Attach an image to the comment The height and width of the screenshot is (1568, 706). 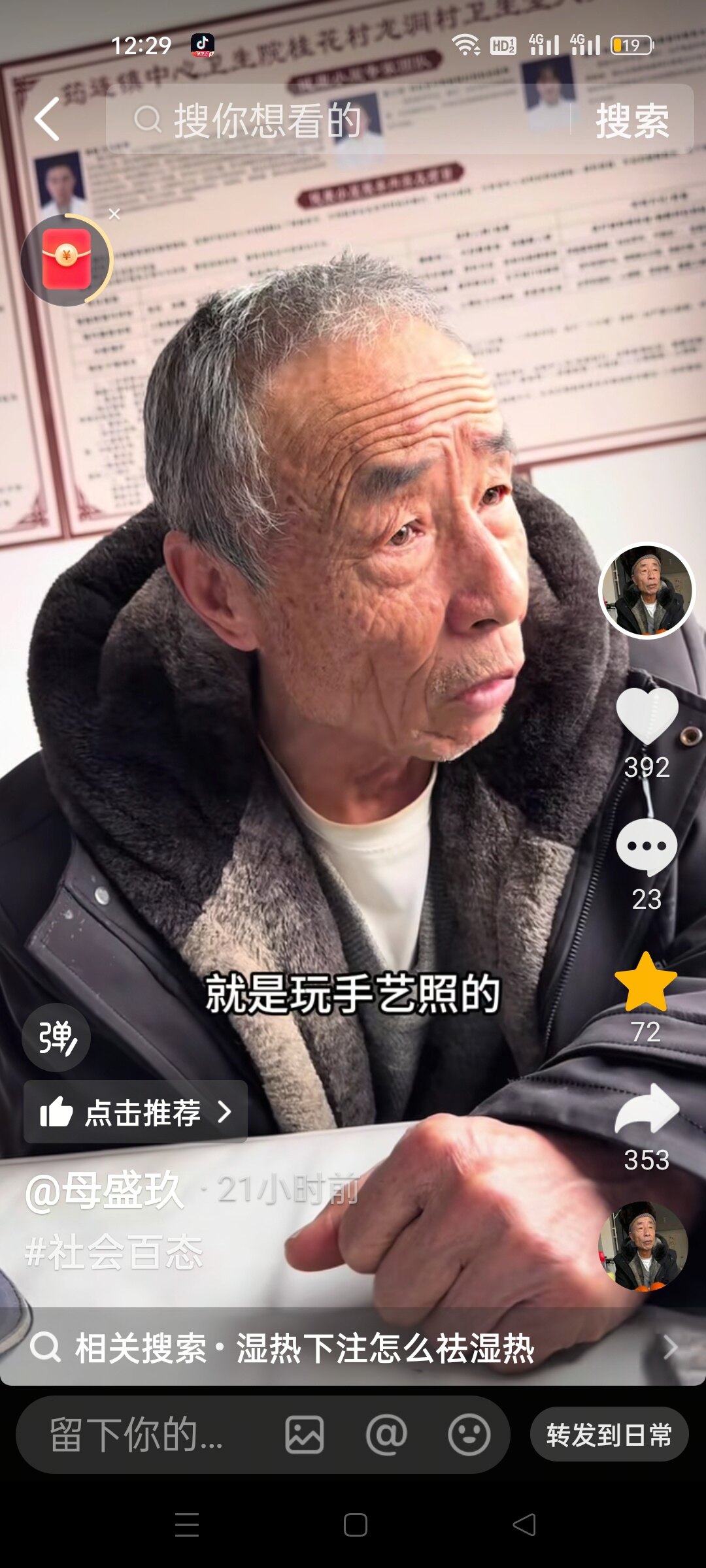pyautogui.click(x=305, y=1435)
